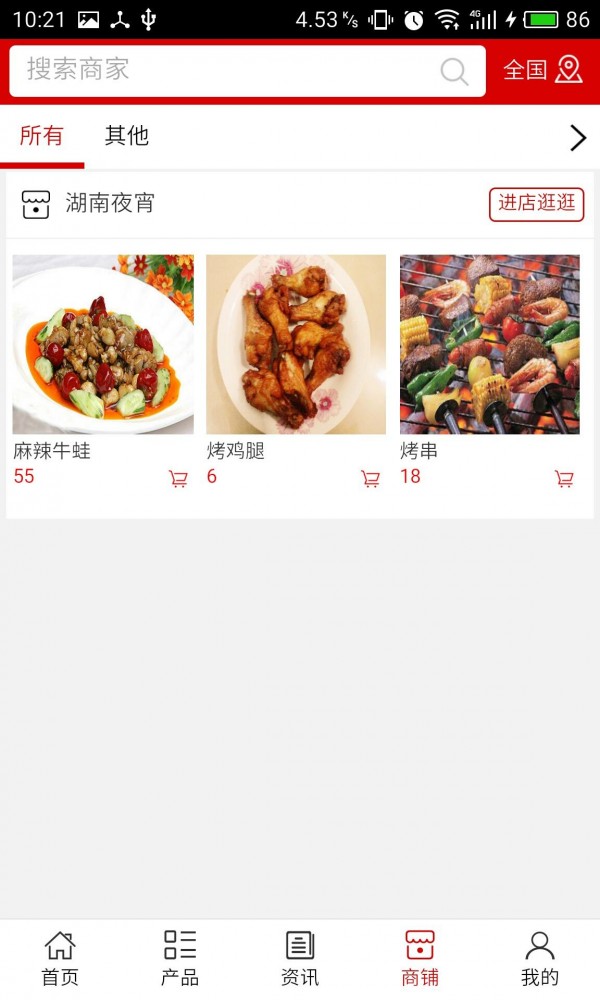Tap the magnifier search icon

tap(454, 71)
